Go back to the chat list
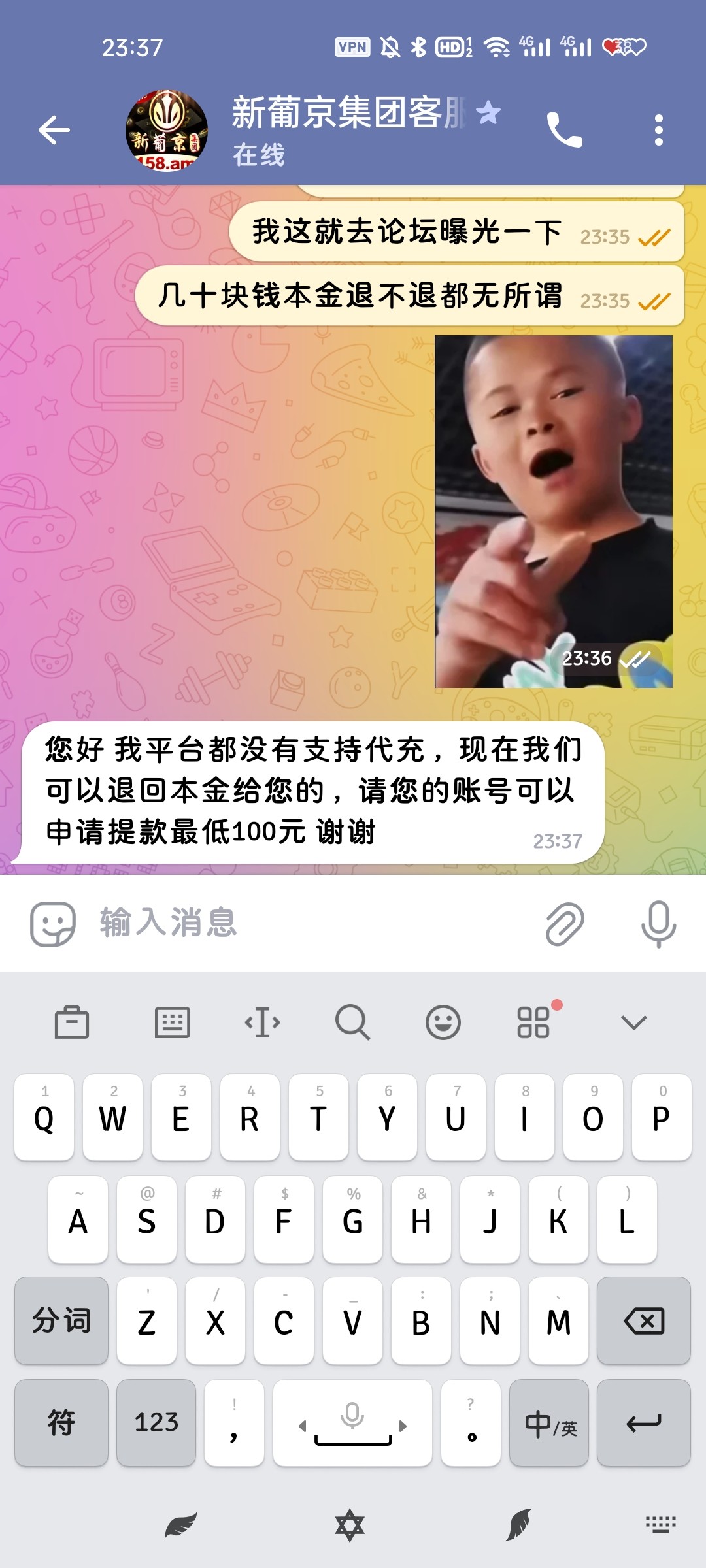Image resolution: width=706 pixels, height=1568 pixels. coord(54,130)
